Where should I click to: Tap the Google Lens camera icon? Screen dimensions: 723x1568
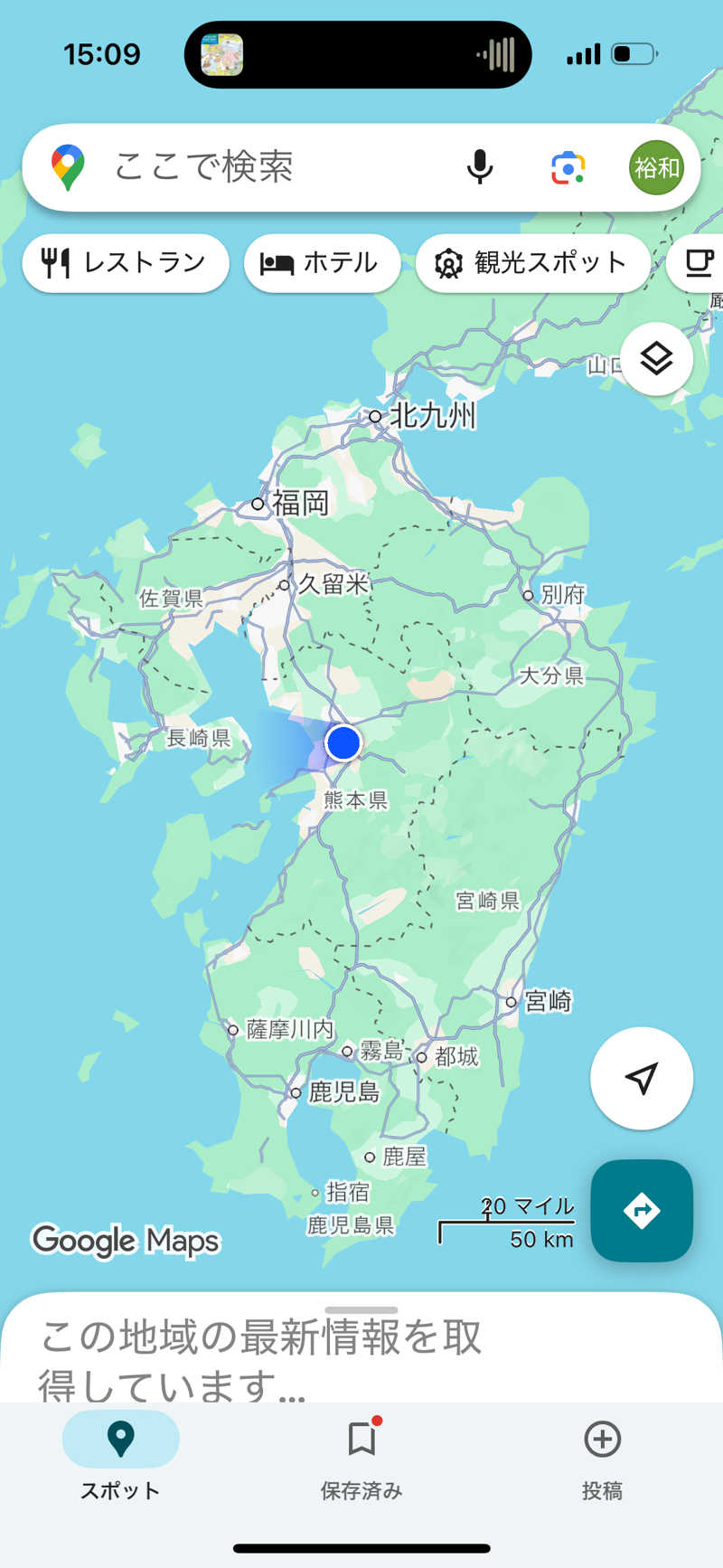(x=566, y=167)
